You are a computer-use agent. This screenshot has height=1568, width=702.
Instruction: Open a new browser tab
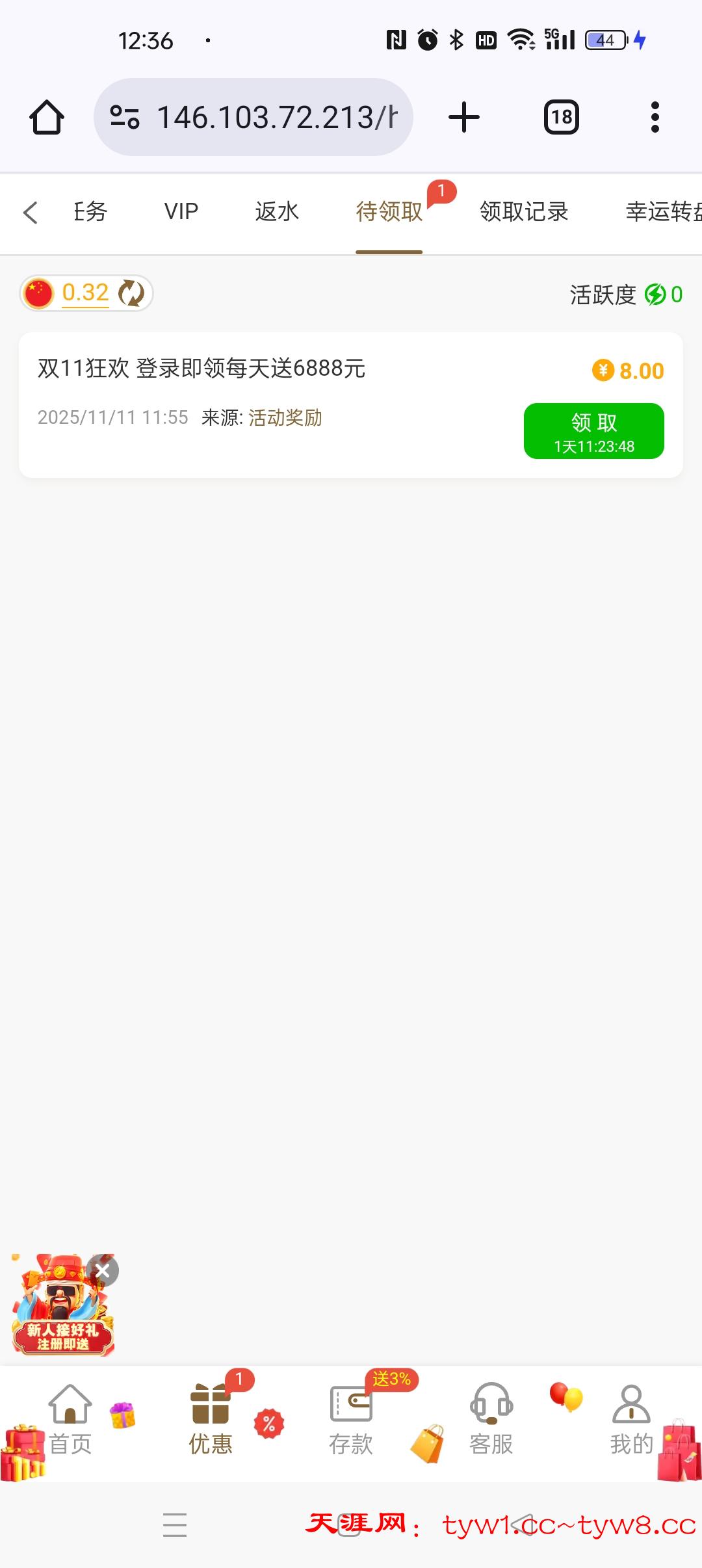pyautogui.click(x=464, y=117)
